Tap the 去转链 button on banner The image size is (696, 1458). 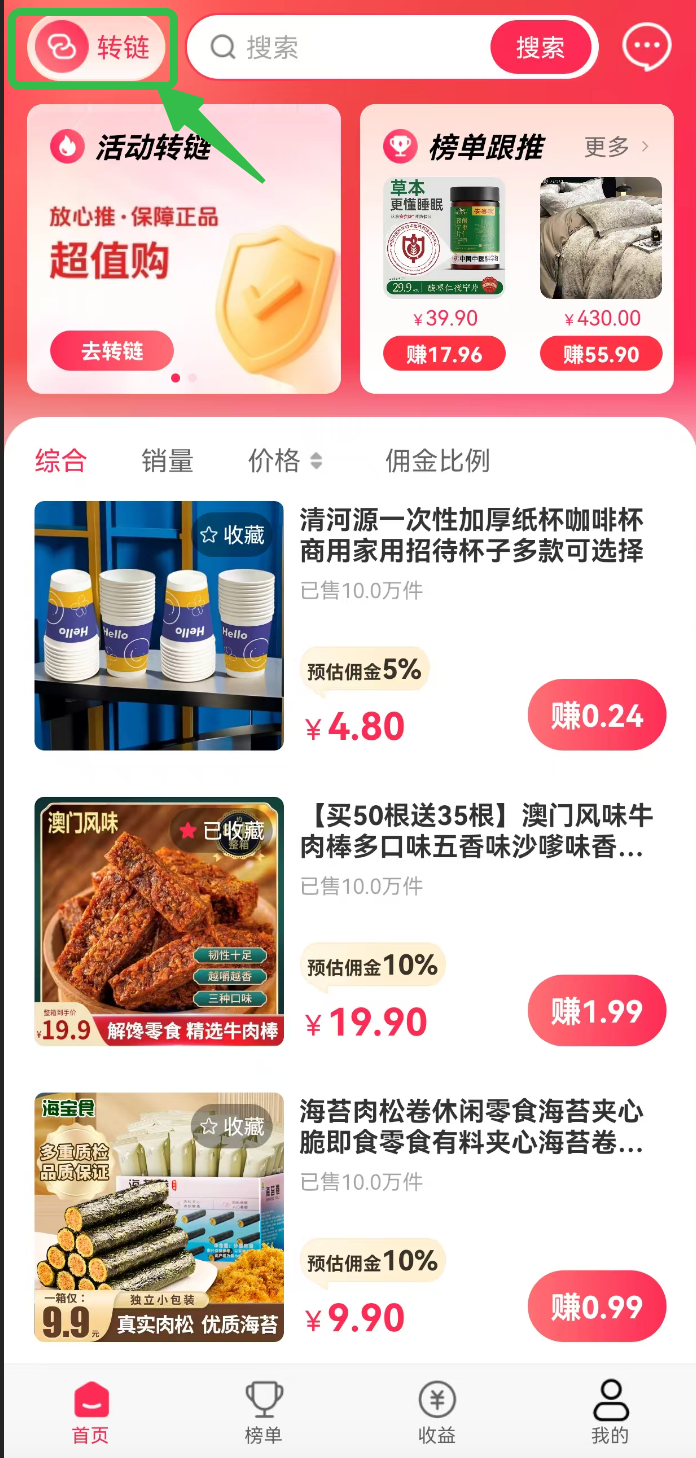[x=112, y=351]
